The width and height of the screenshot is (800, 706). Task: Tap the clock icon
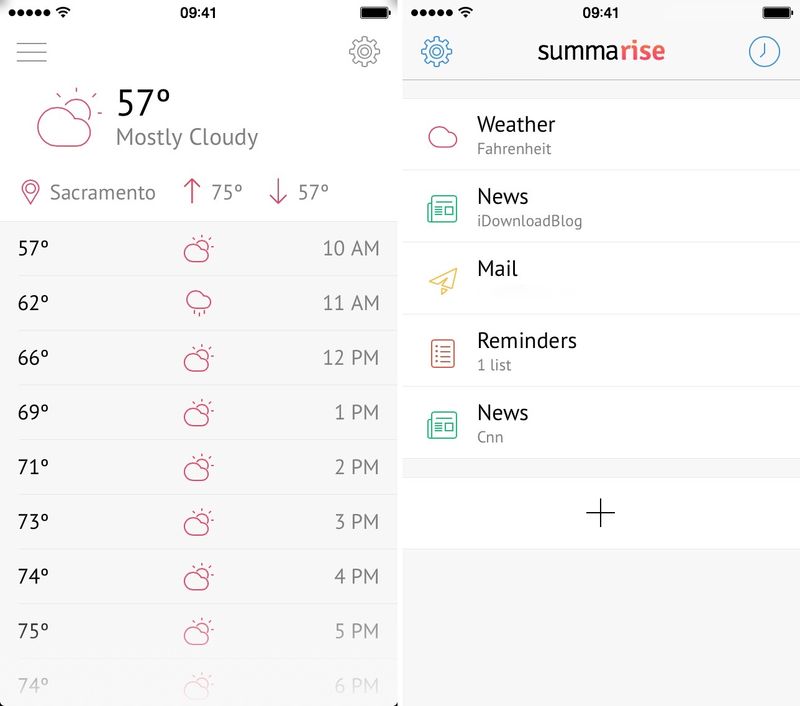[764, 51]
